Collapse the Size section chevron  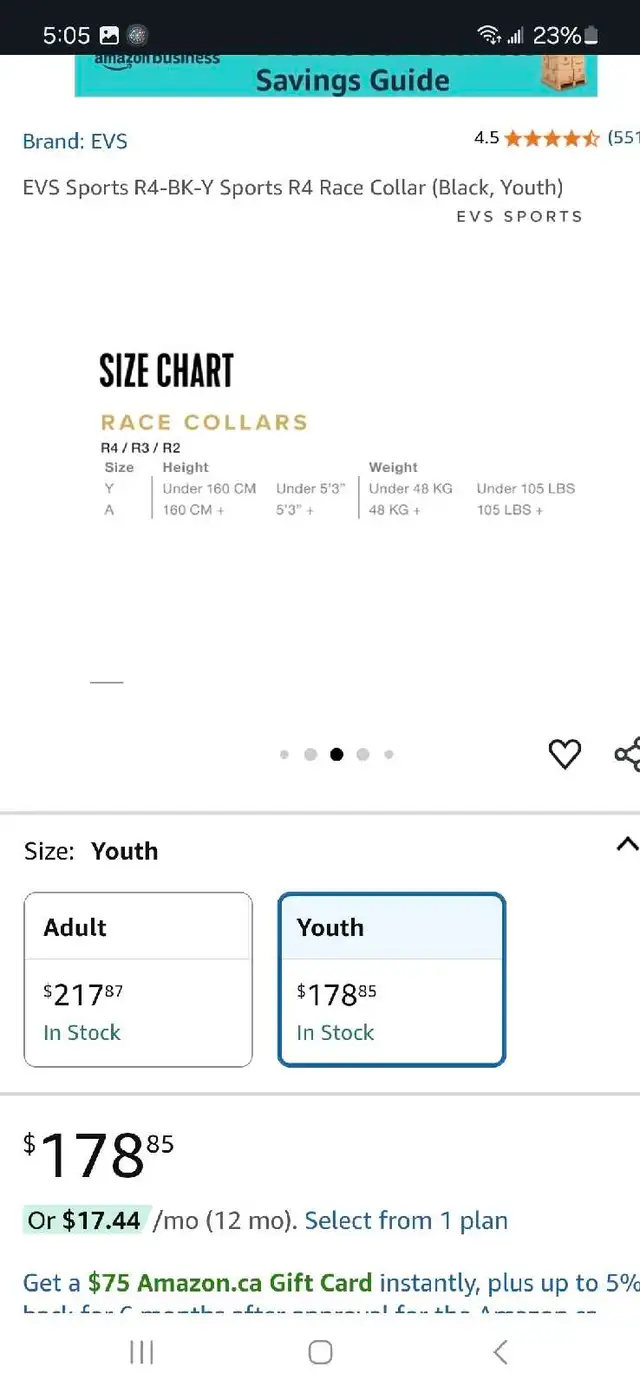(x=626, y=844)
